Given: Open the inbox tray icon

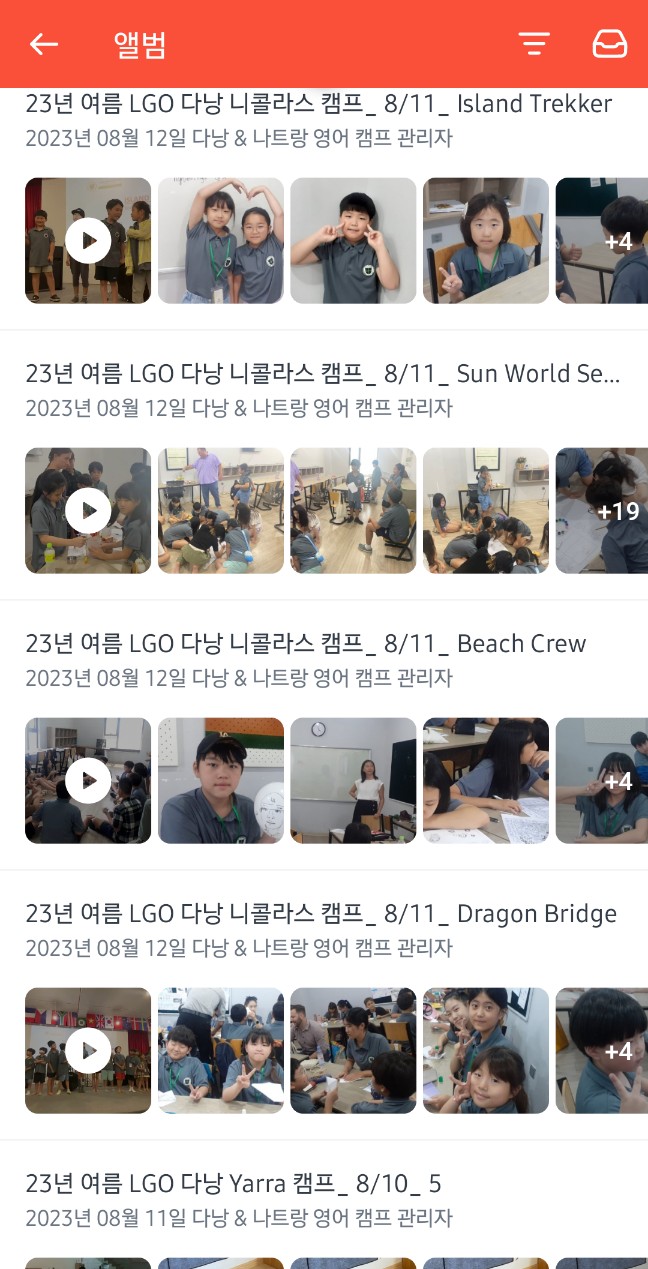Looking at the screenshot, I should point(609,44).
